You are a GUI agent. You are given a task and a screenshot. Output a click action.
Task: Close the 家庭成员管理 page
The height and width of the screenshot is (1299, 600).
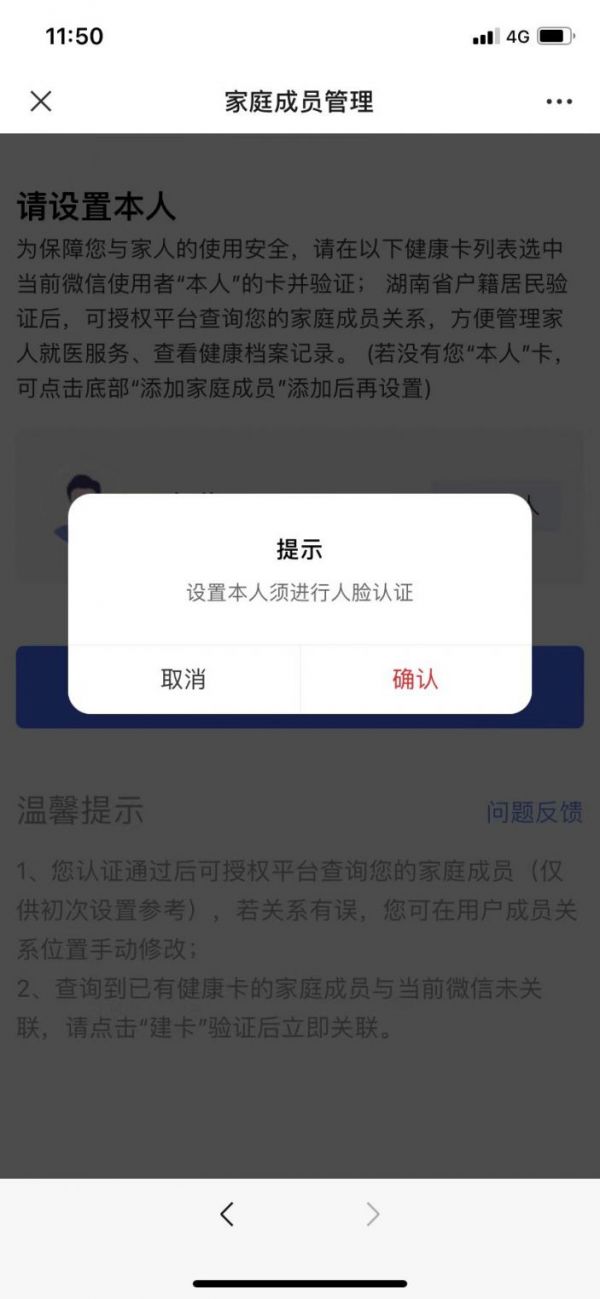click(x=41, y=101)
